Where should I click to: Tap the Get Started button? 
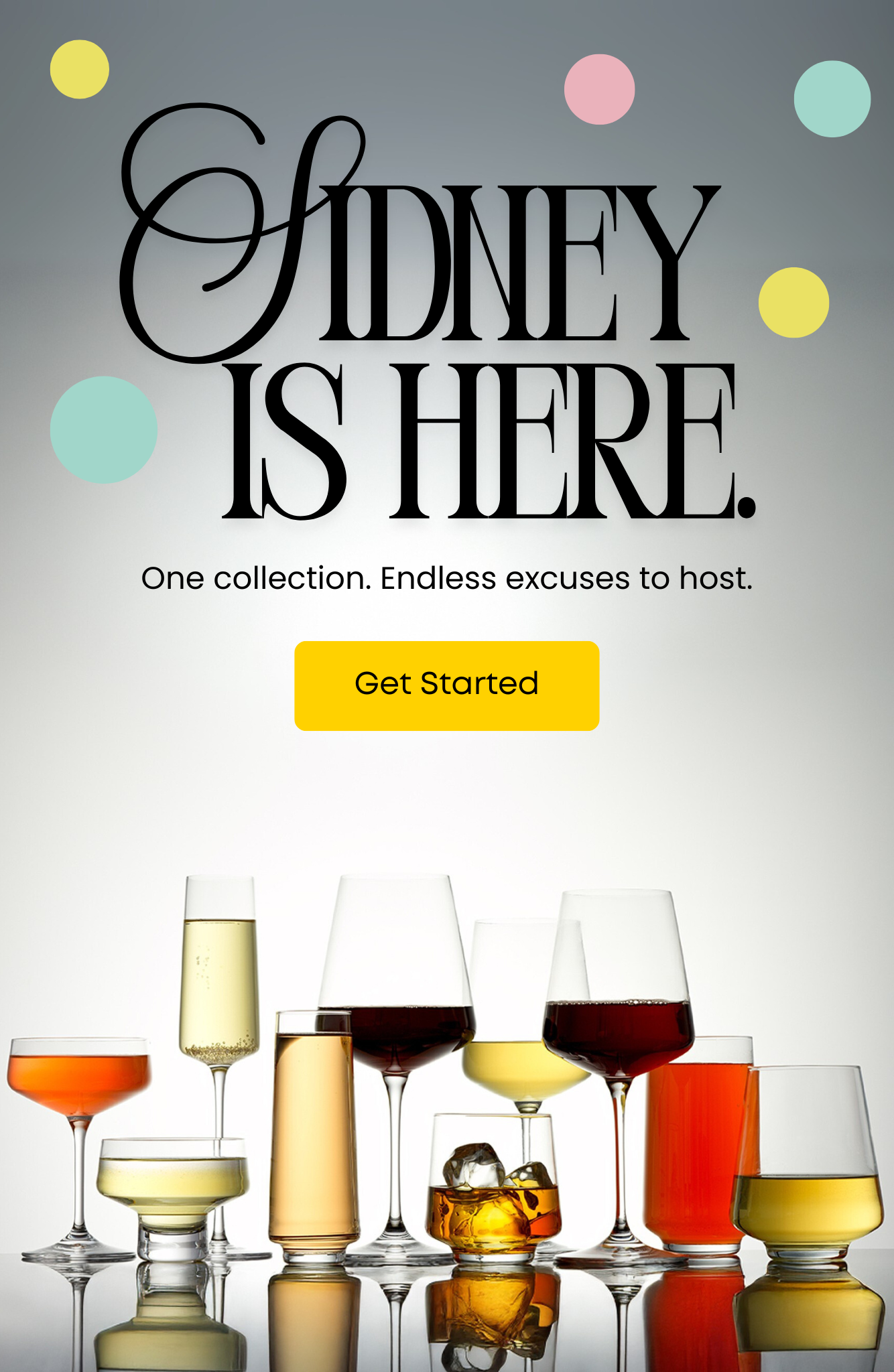pos(446,685)
